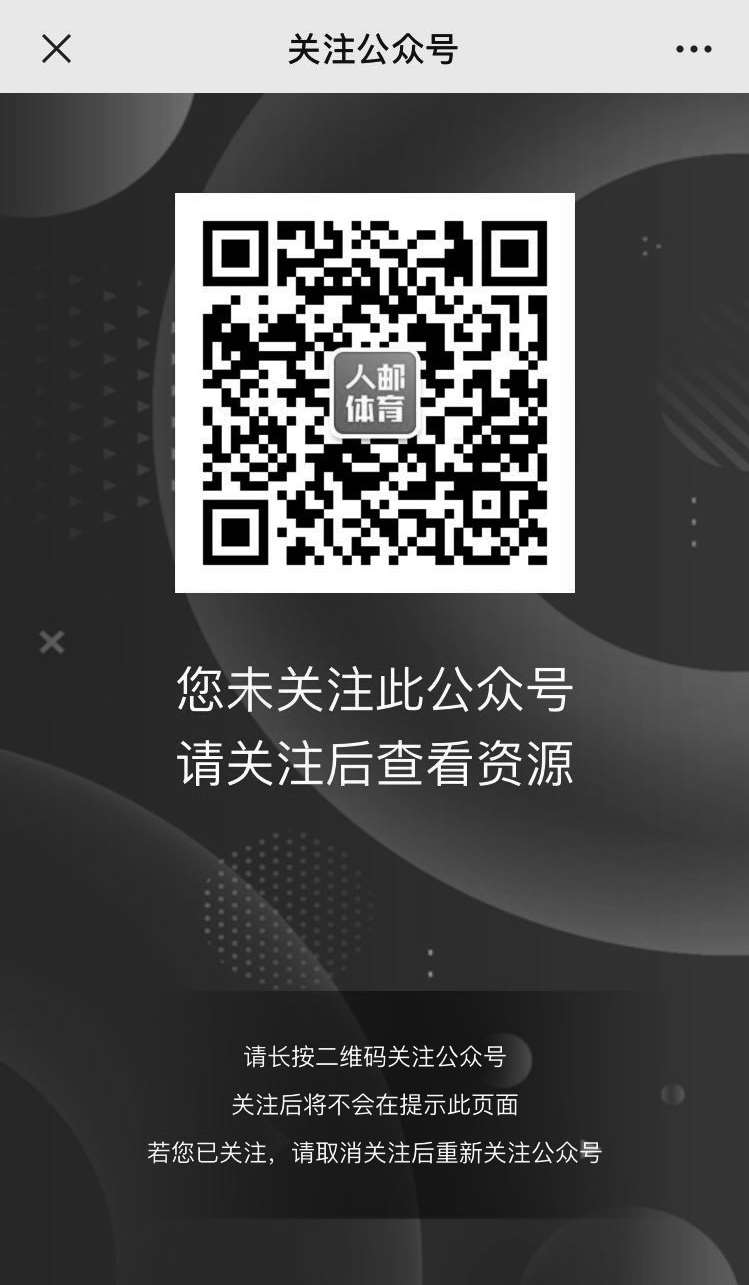Close the 关注公众号 page
749x1285 pixels.
[56, 48]
